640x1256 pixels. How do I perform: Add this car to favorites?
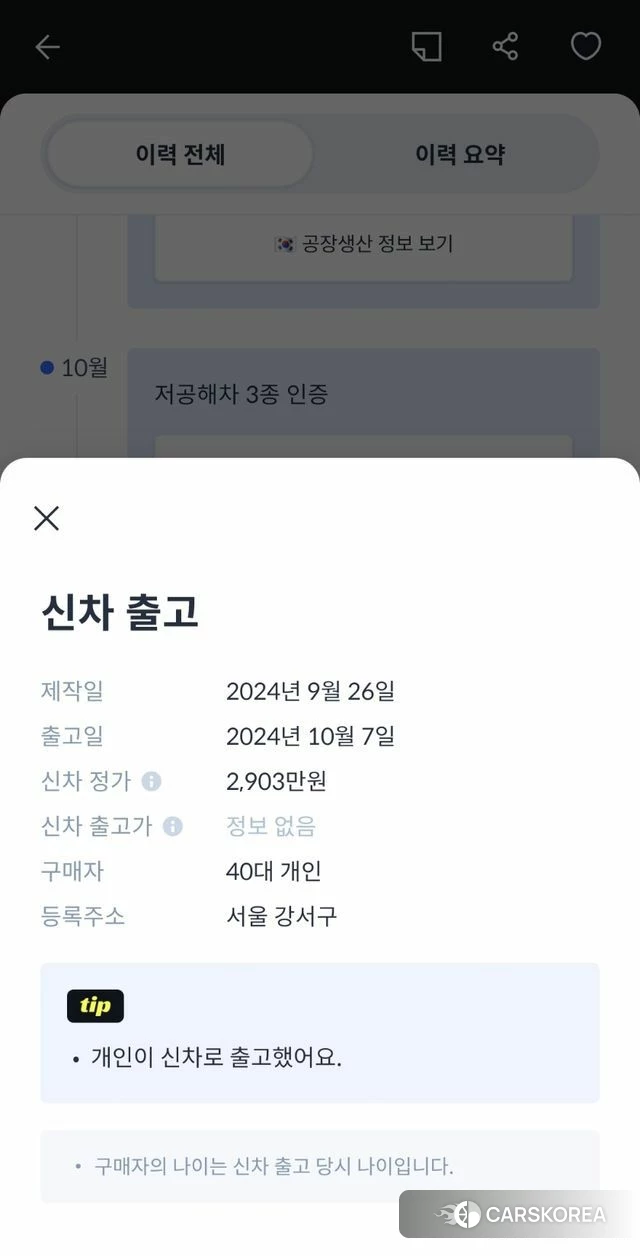585,47
